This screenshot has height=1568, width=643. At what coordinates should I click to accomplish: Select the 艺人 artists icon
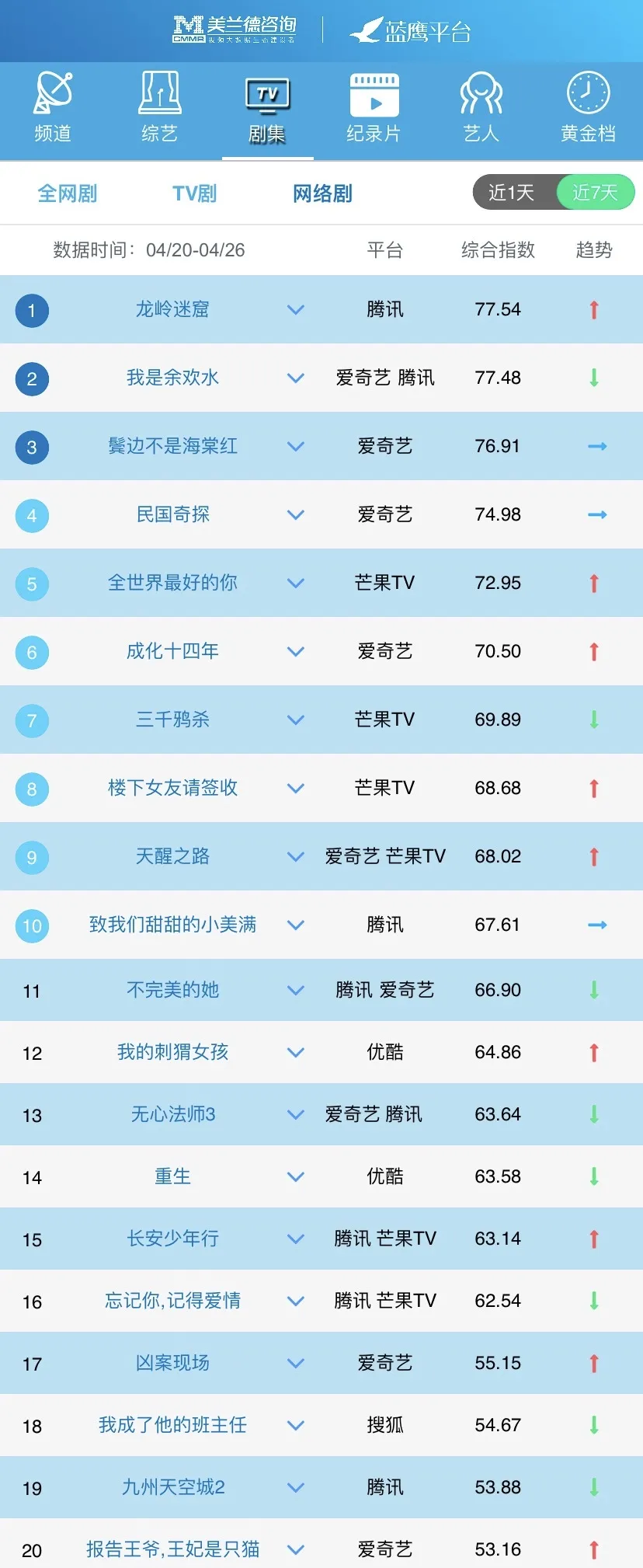(x=481, y=105)
